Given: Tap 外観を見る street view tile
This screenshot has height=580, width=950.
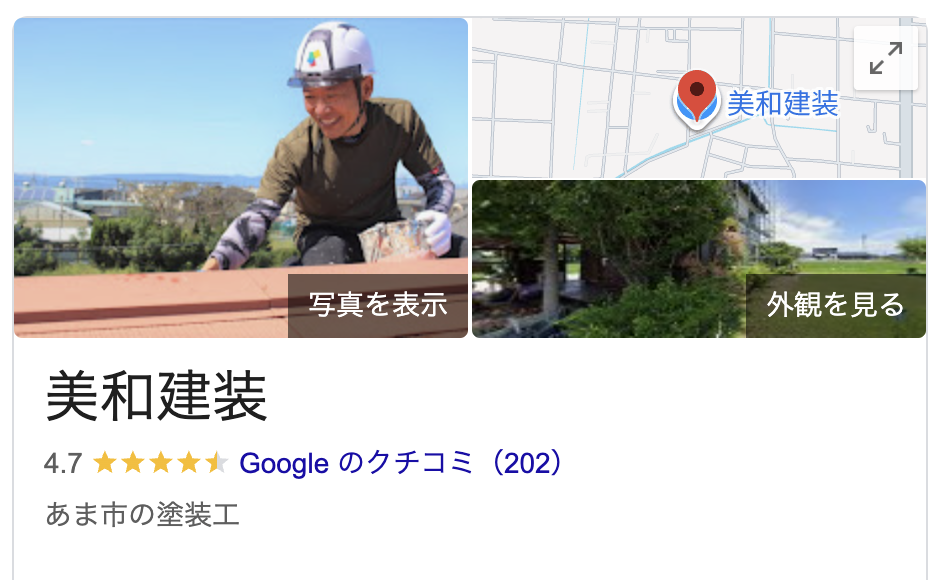Looking at the screenshot, I should [x=835, y=305].
